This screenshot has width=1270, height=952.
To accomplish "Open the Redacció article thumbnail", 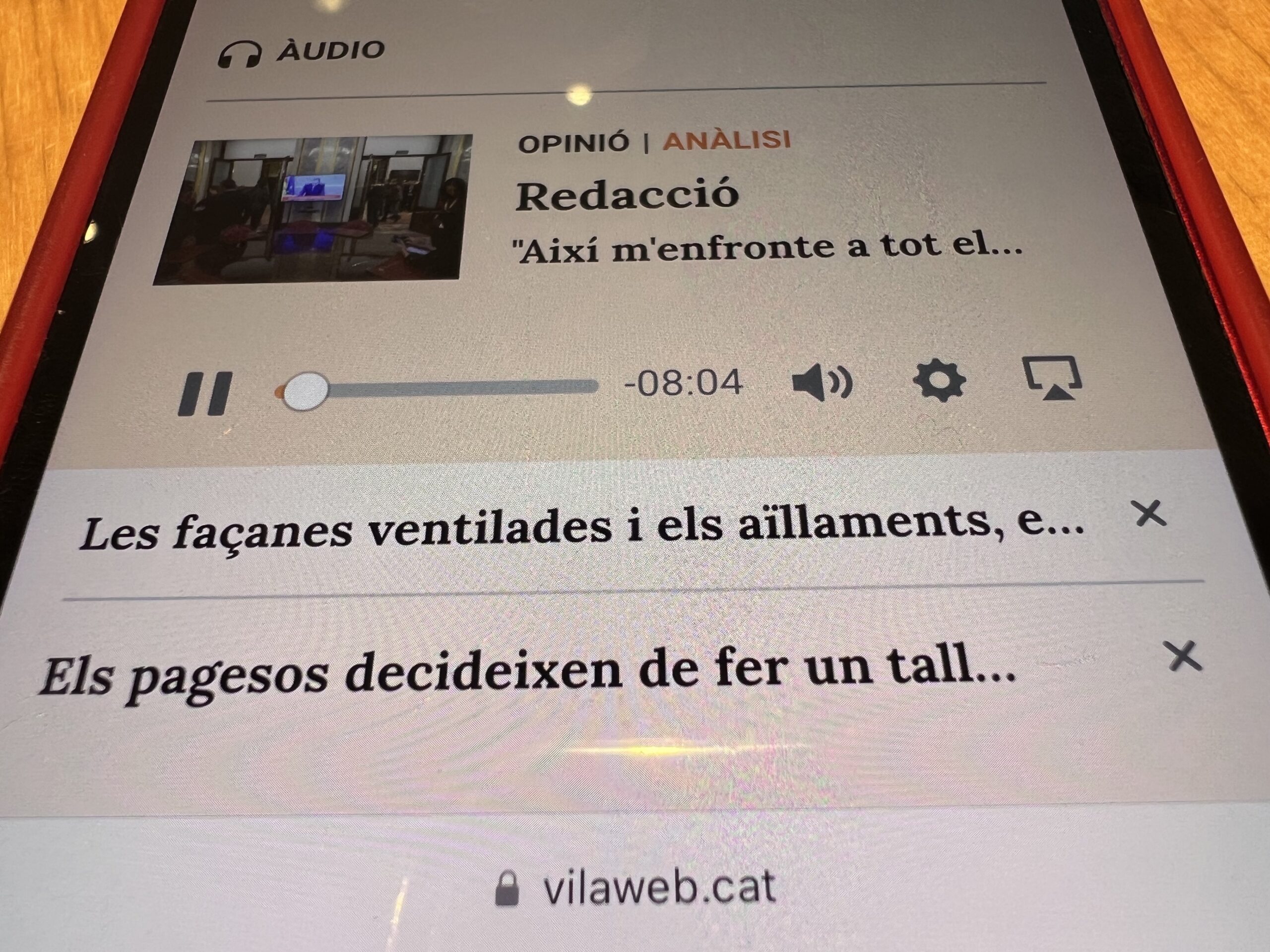I will point(313,208).
